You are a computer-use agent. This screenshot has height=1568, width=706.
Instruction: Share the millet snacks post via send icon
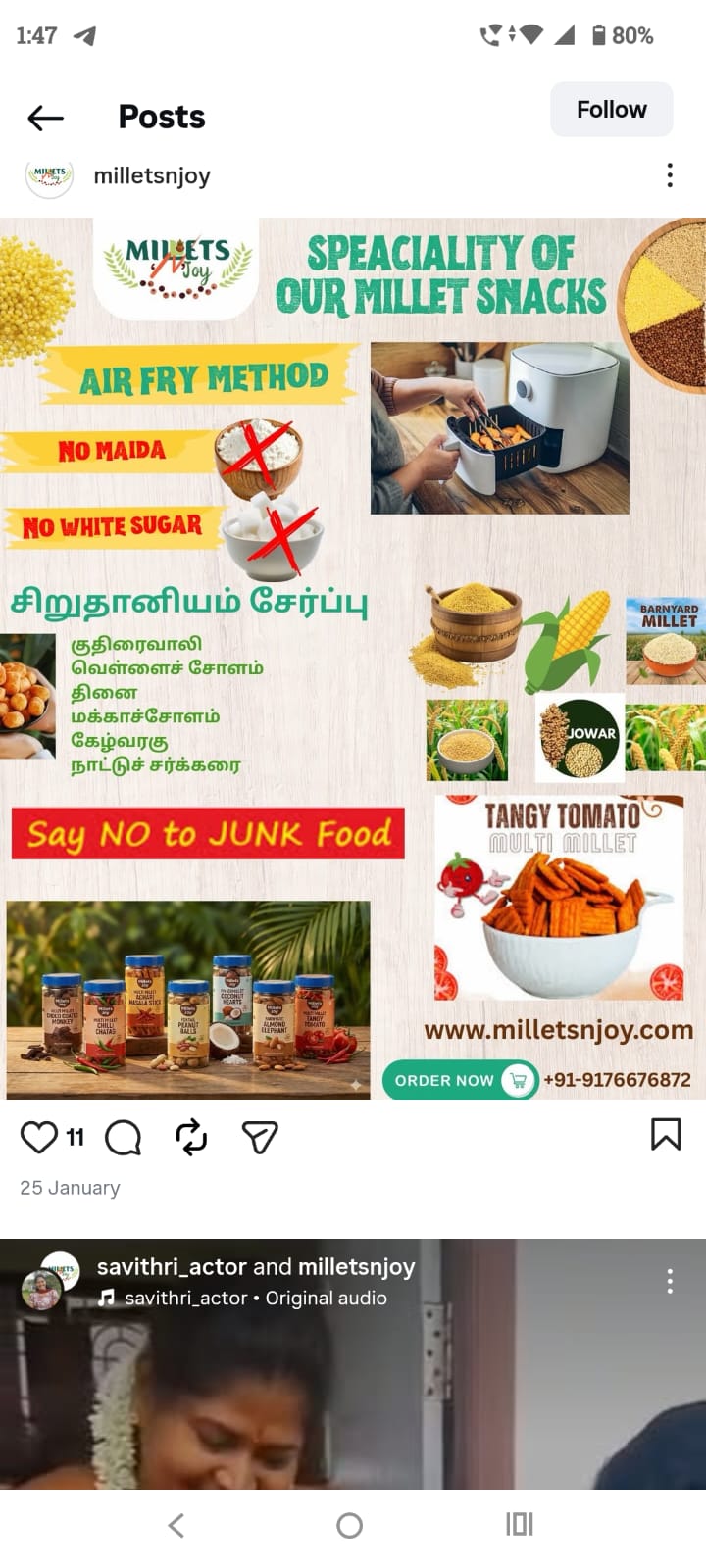[x=260, y=1137]
